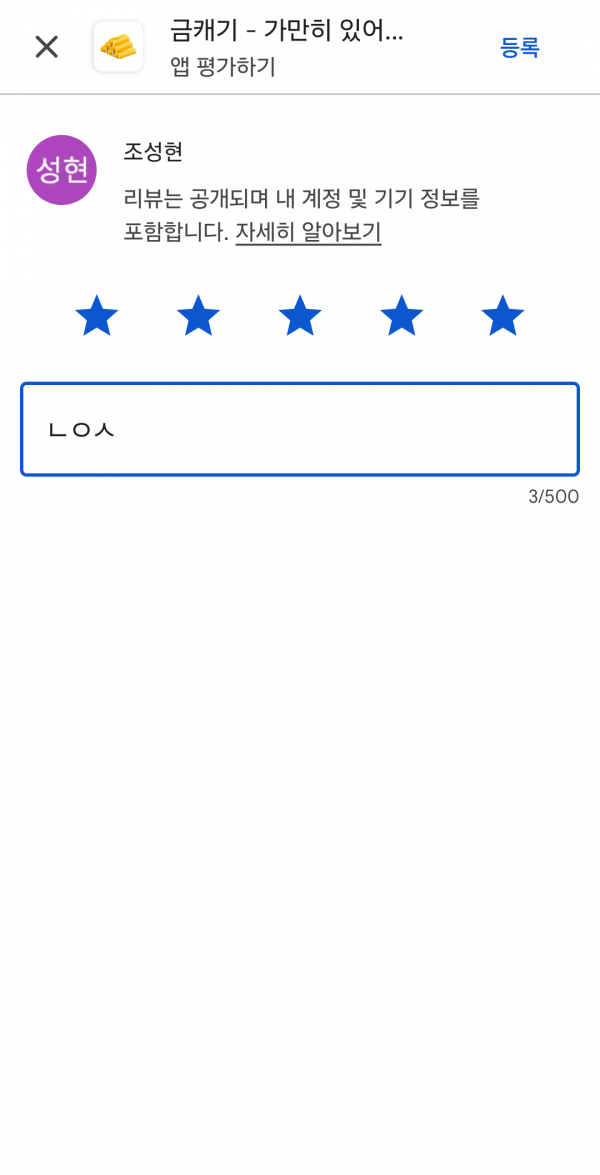
Task: Set rating to four stars
Action: coord(401,315)
